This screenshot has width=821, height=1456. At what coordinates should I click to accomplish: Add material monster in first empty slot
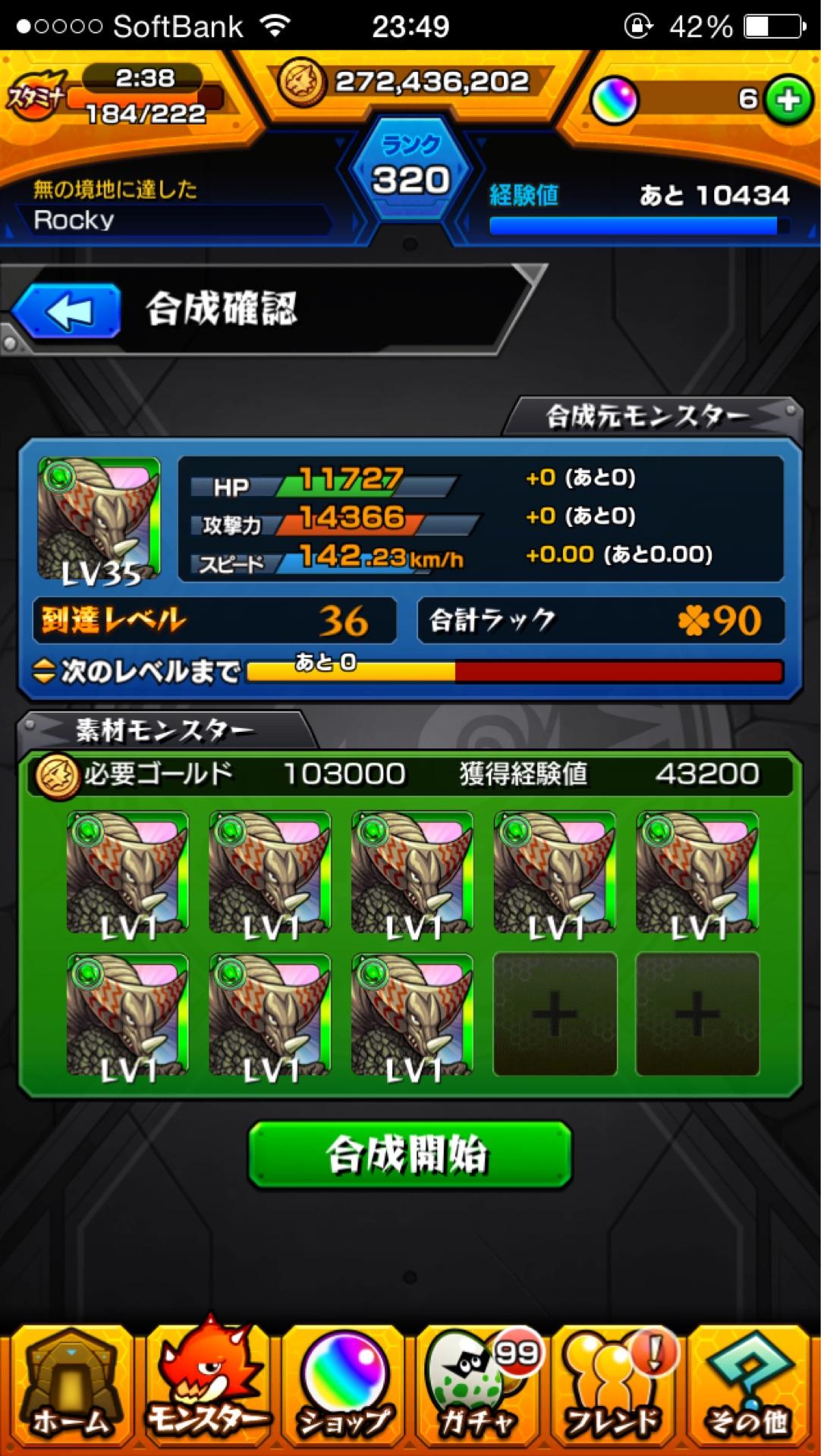[x=555, y=1014]
